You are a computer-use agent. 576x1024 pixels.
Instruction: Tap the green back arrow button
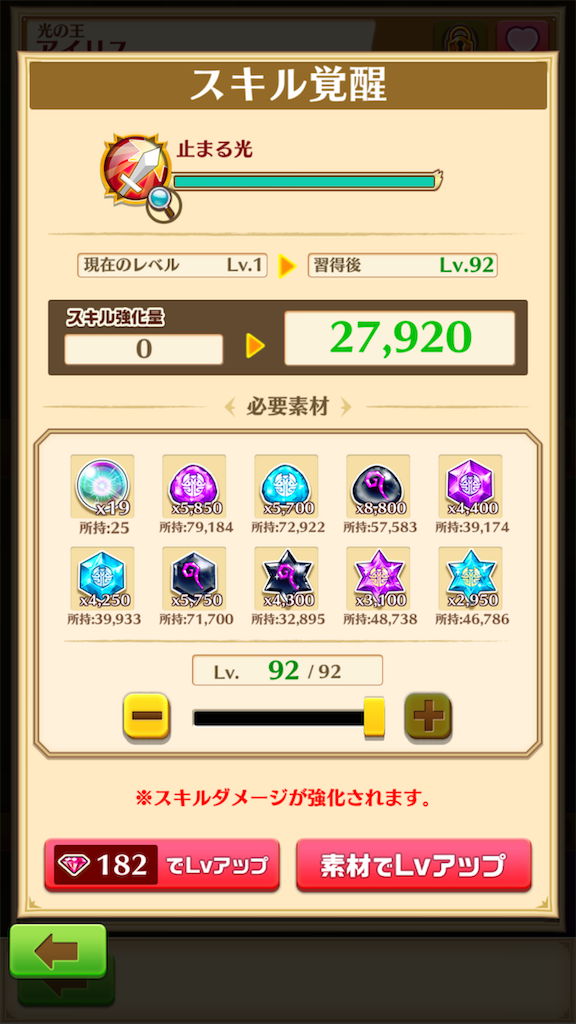58,951
